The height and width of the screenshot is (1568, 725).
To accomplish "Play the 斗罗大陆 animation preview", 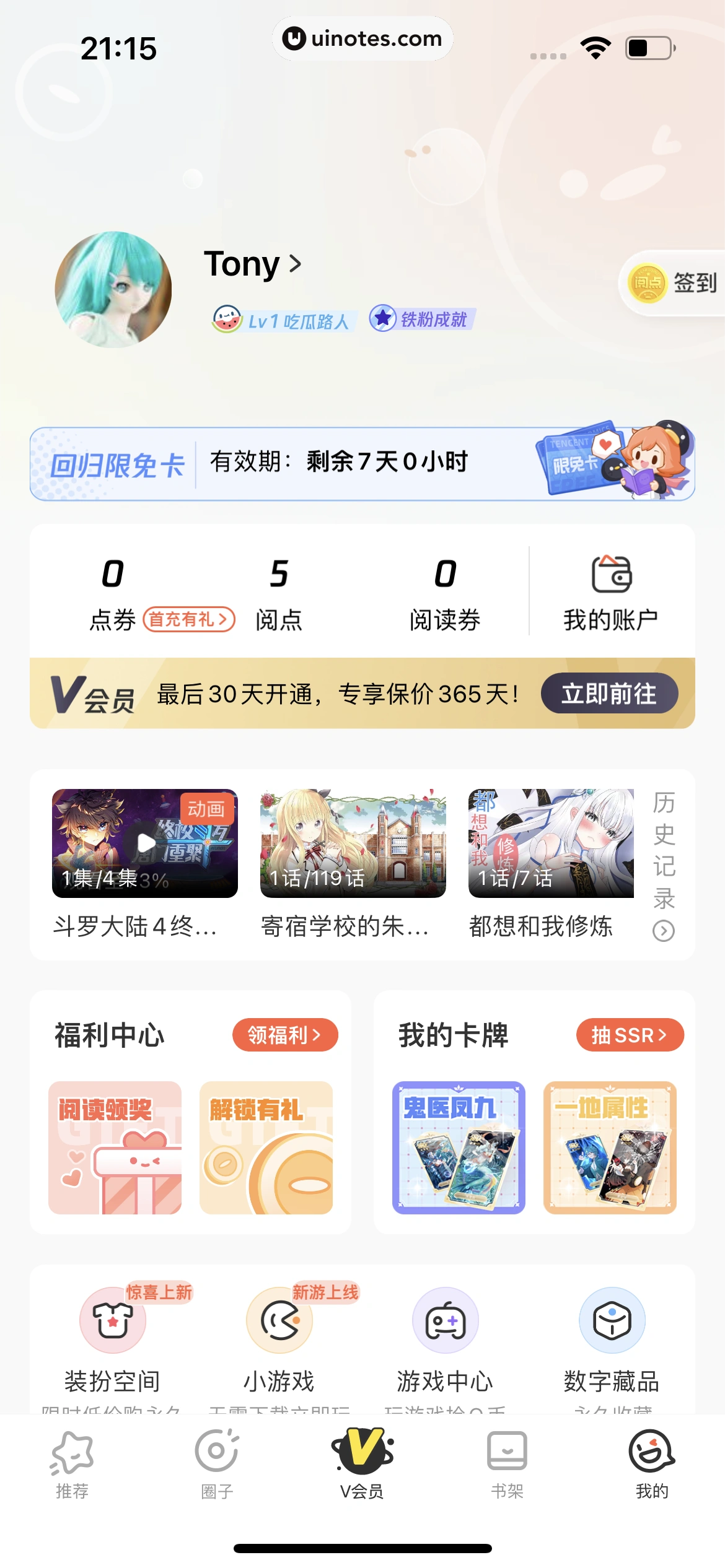I will pyautogui.click(x=144, y=842).
